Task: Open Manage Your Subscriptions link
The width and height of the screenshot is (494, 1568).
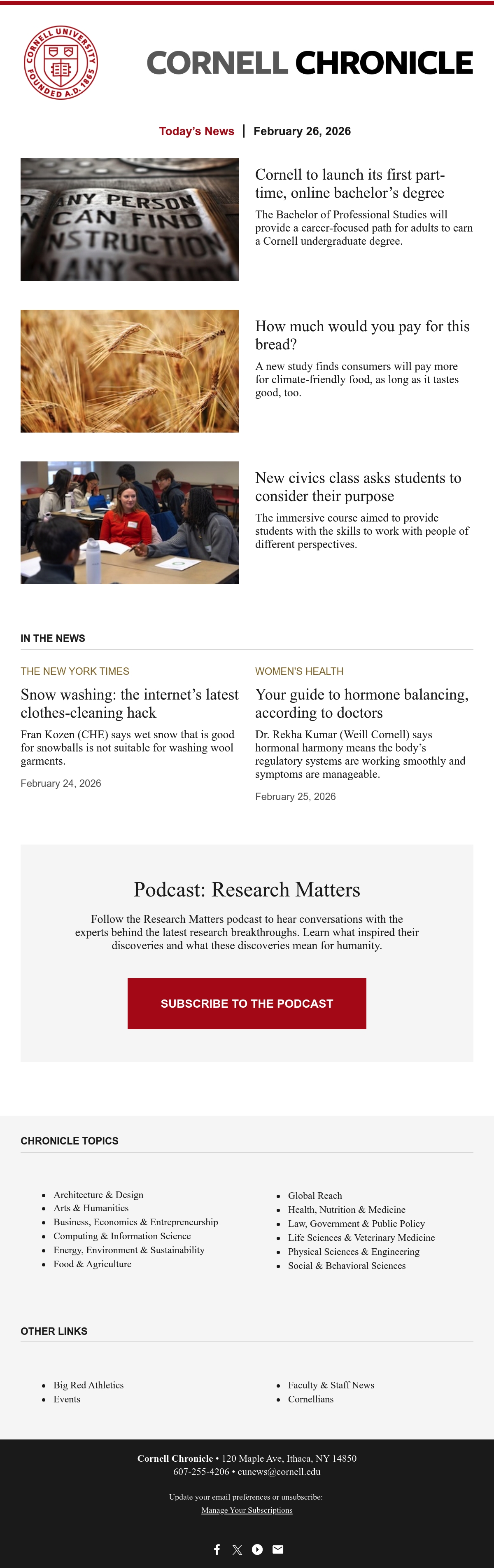Action: (x=247, y=1510)
